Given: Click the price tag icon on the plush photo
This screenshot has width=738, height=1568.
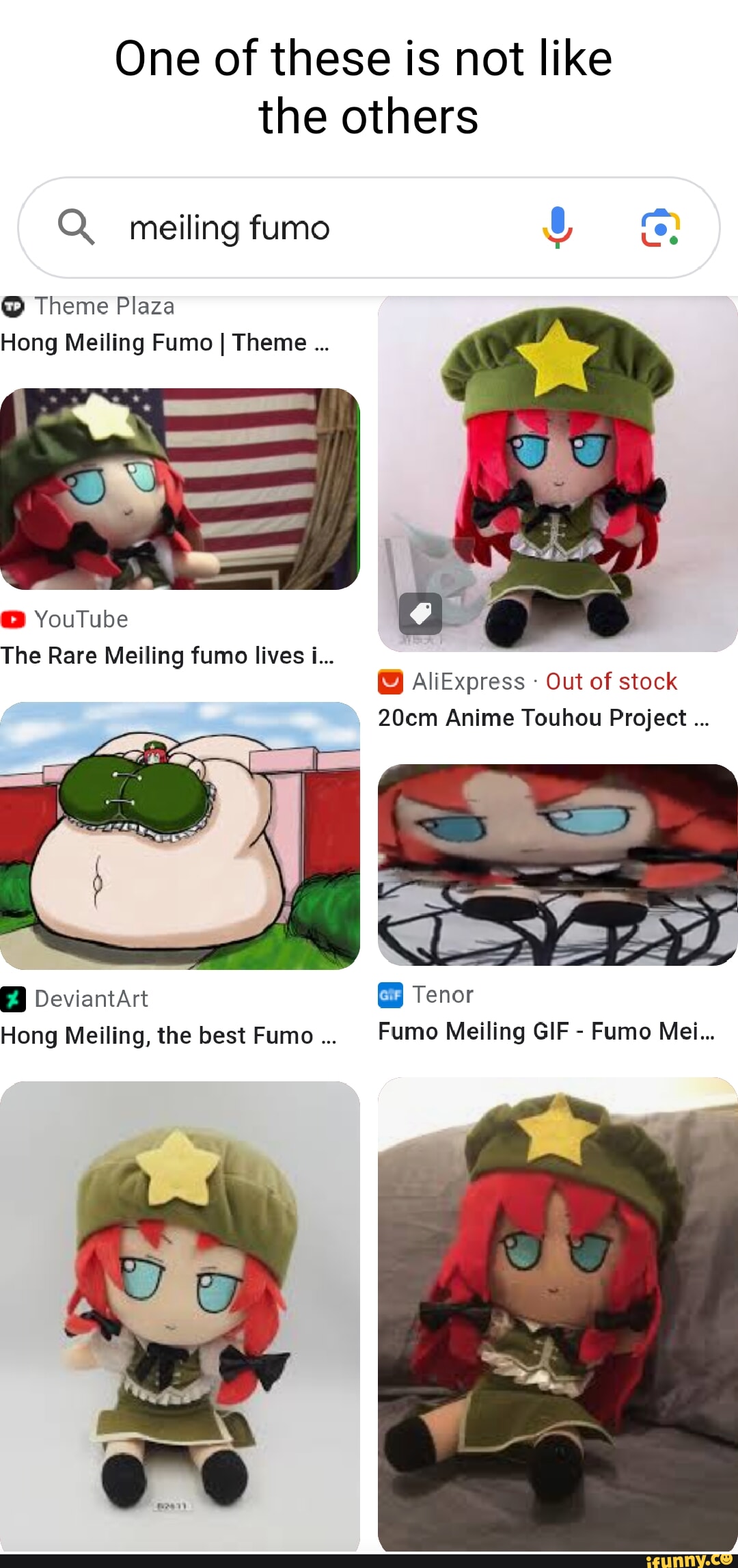Looking at the screenshot, I should click(x=420, y=613).
